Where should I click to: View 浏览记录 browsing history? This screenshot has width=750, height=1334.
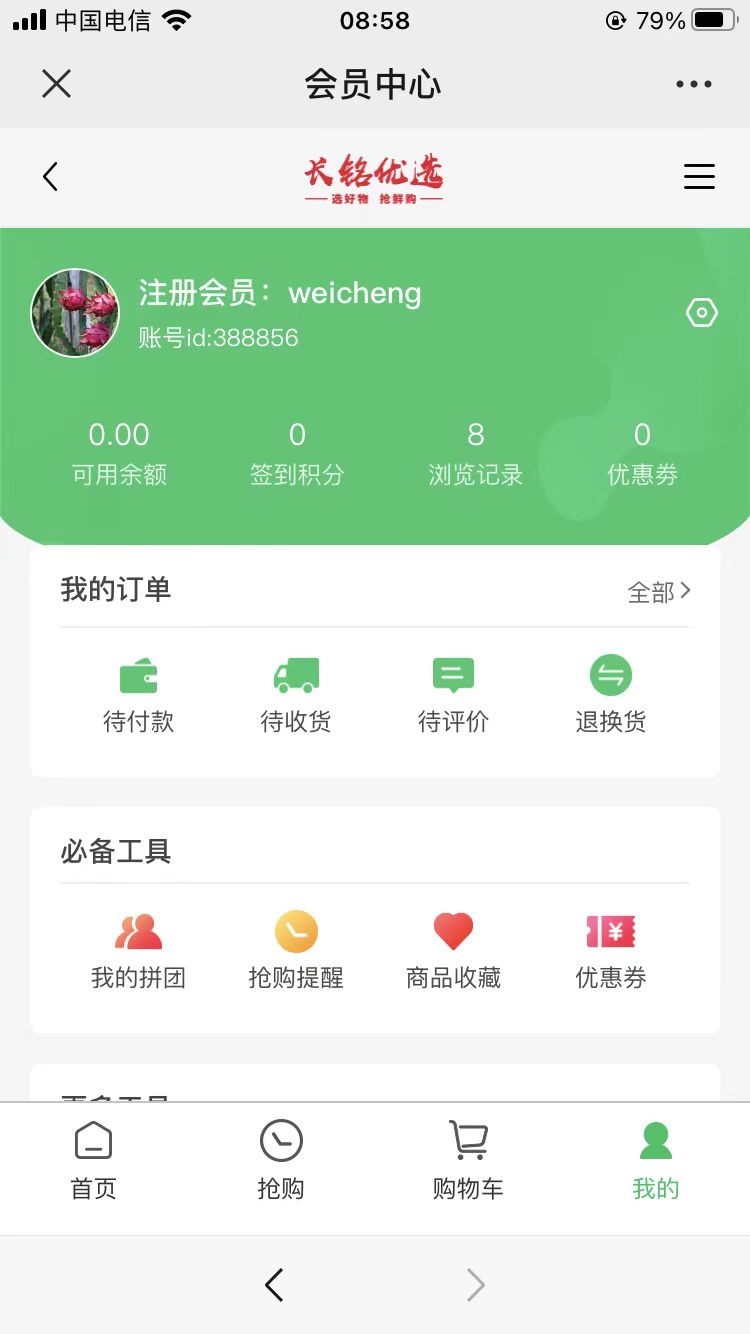[475, 453]
